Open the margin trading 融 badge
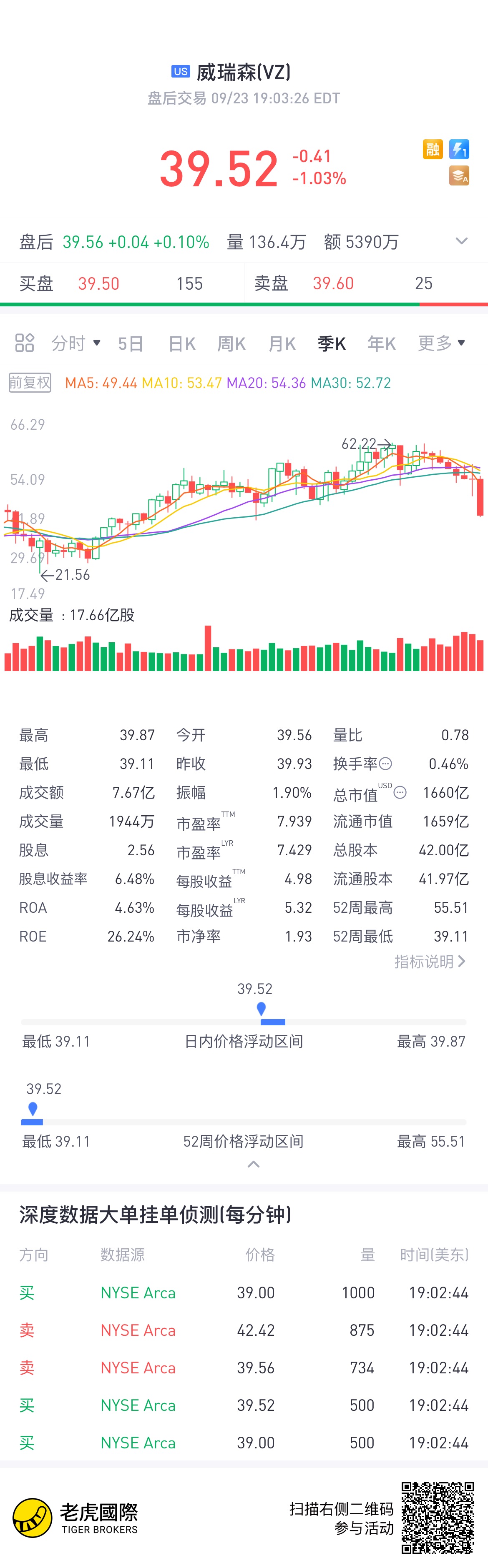 click(432, 149)
